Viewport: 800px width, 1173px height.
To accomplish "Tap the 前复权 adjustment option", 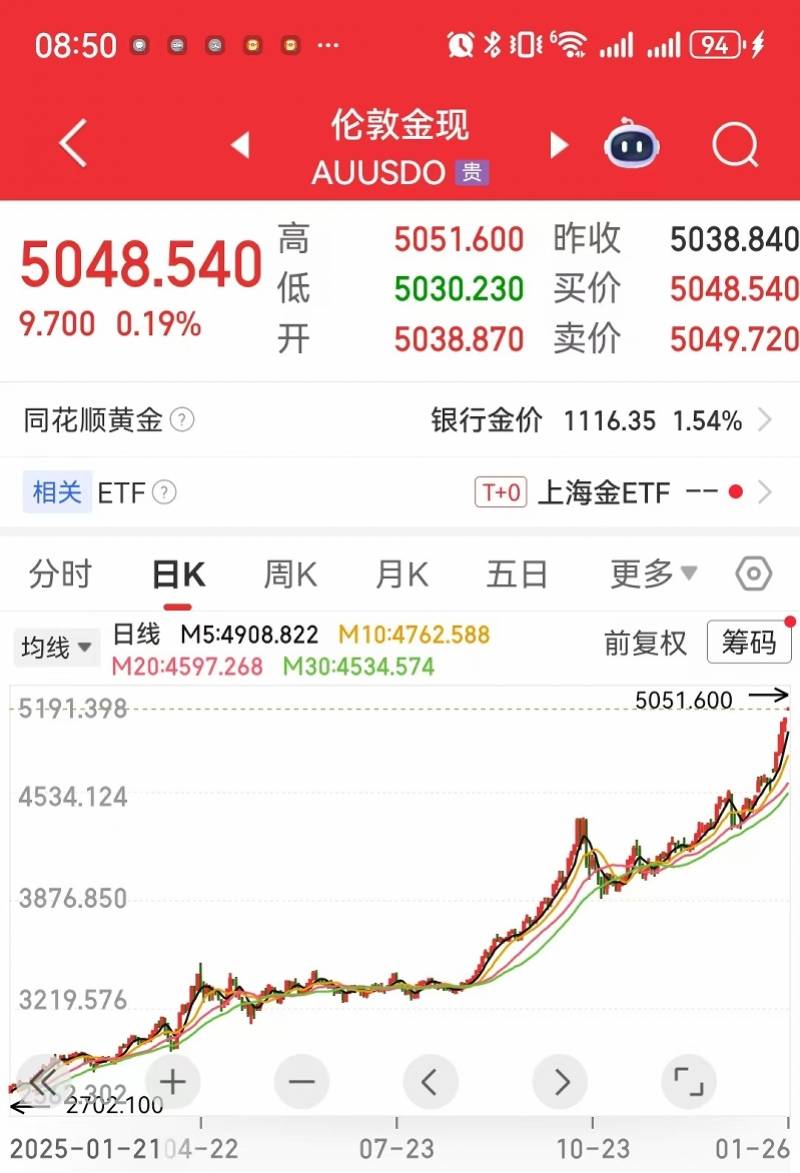I will pyautogui.click(x=645, y=644).
